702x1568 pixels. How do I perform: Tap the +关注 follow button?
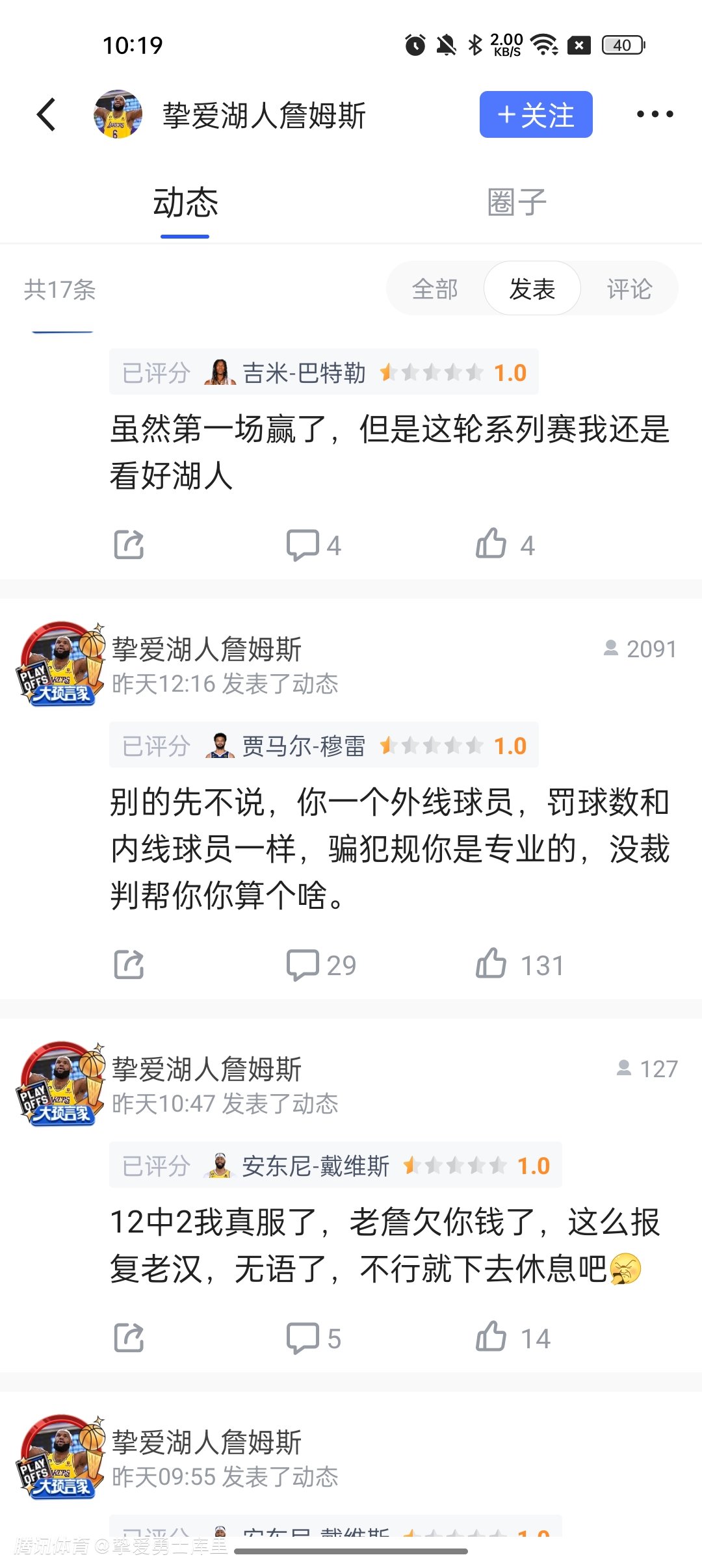point(536,115)
